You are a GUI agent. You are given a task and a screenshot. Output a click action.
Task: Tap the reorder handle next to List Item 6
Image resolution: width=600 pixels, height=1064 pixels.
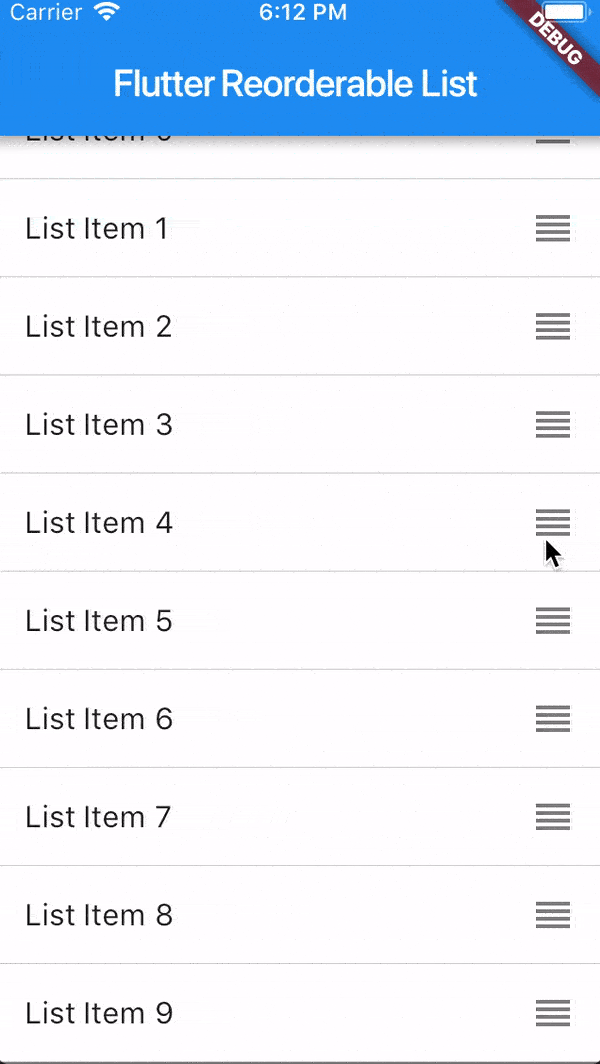[x=553, y=719]
